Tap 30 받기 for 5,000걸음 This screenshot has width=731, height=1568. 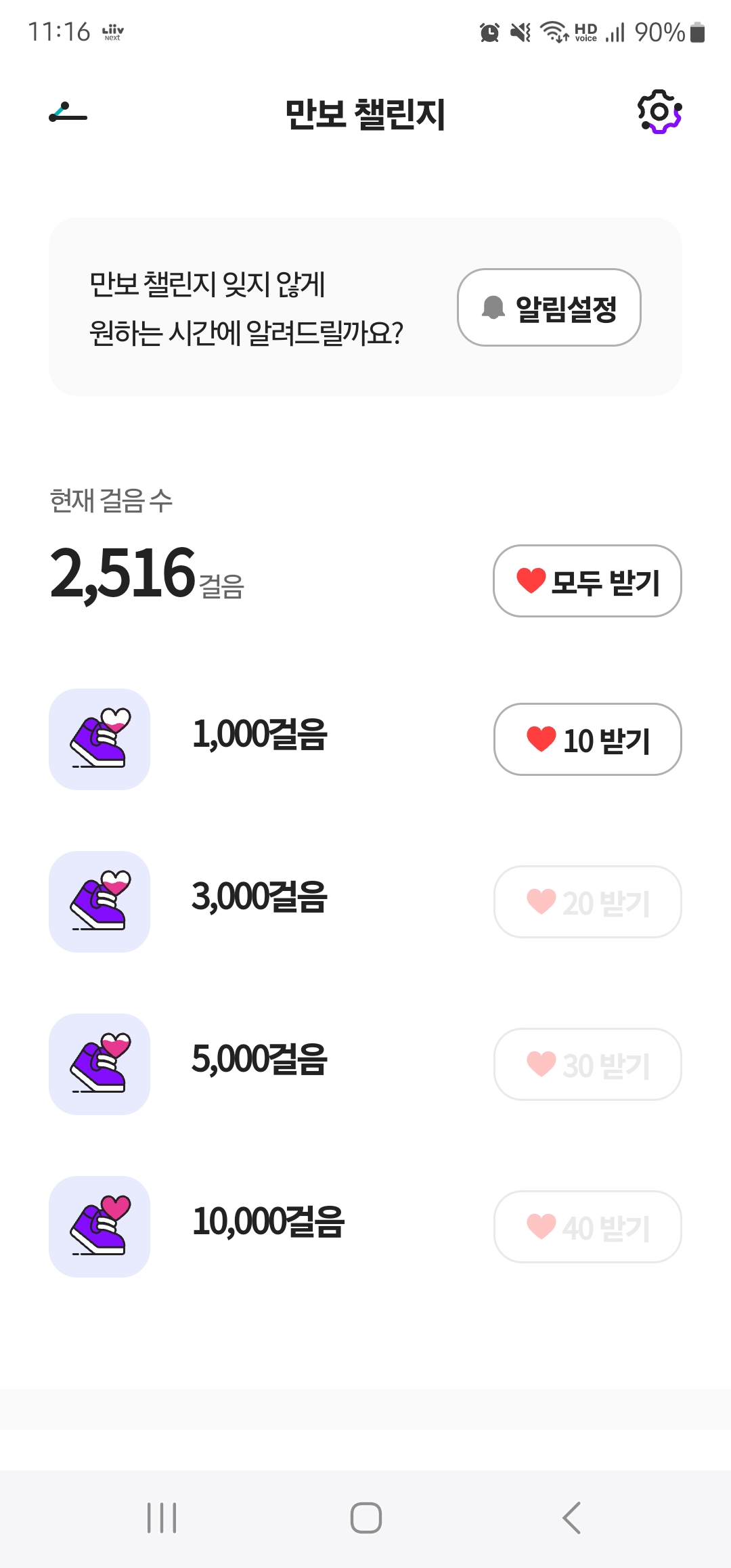(x=587, y=1064)
